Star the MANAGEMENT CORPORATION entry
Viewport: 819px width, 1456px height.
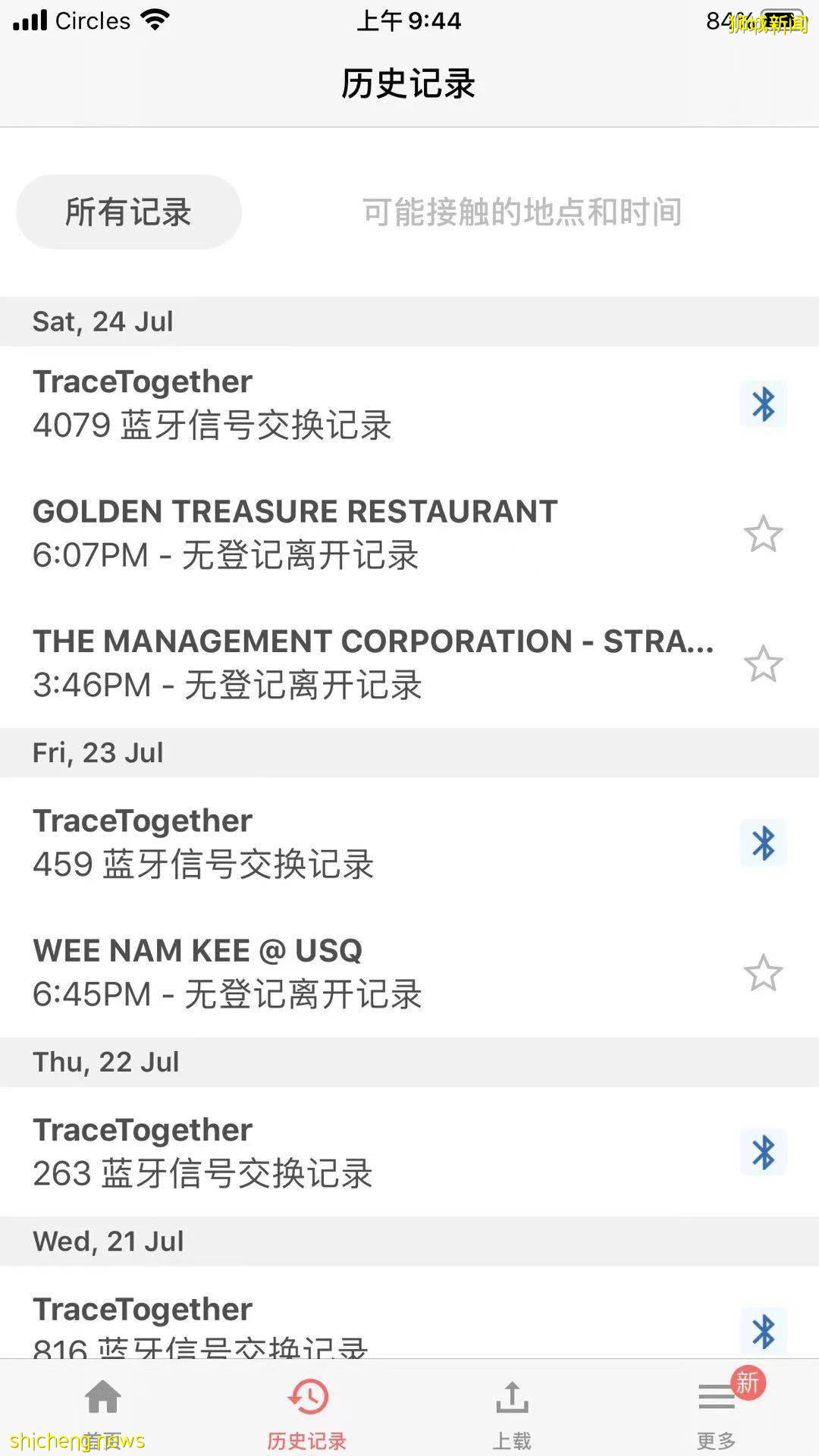tap(764, 663)
